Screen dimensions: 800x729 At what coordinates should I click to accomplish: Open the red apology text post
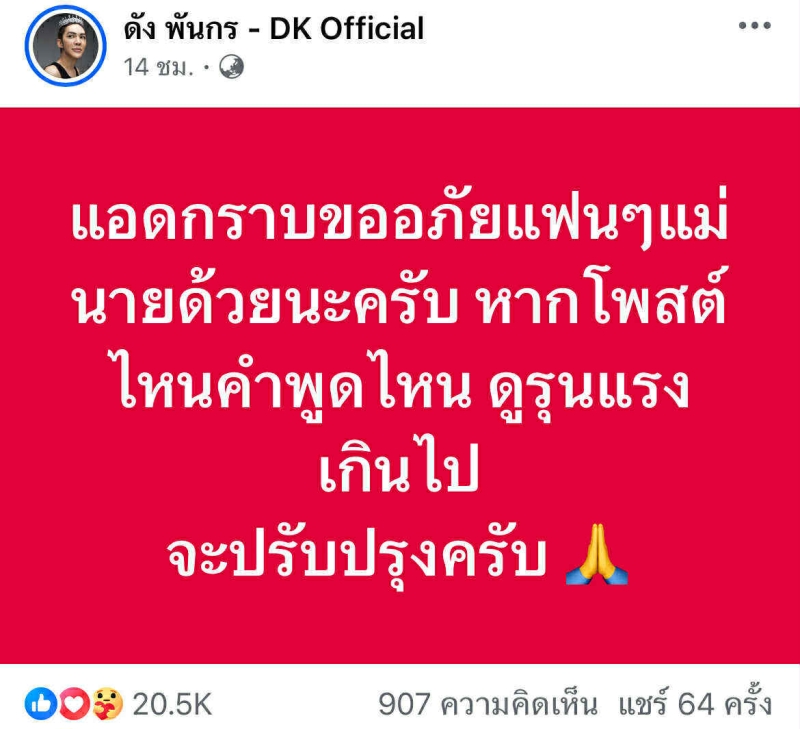400,385
